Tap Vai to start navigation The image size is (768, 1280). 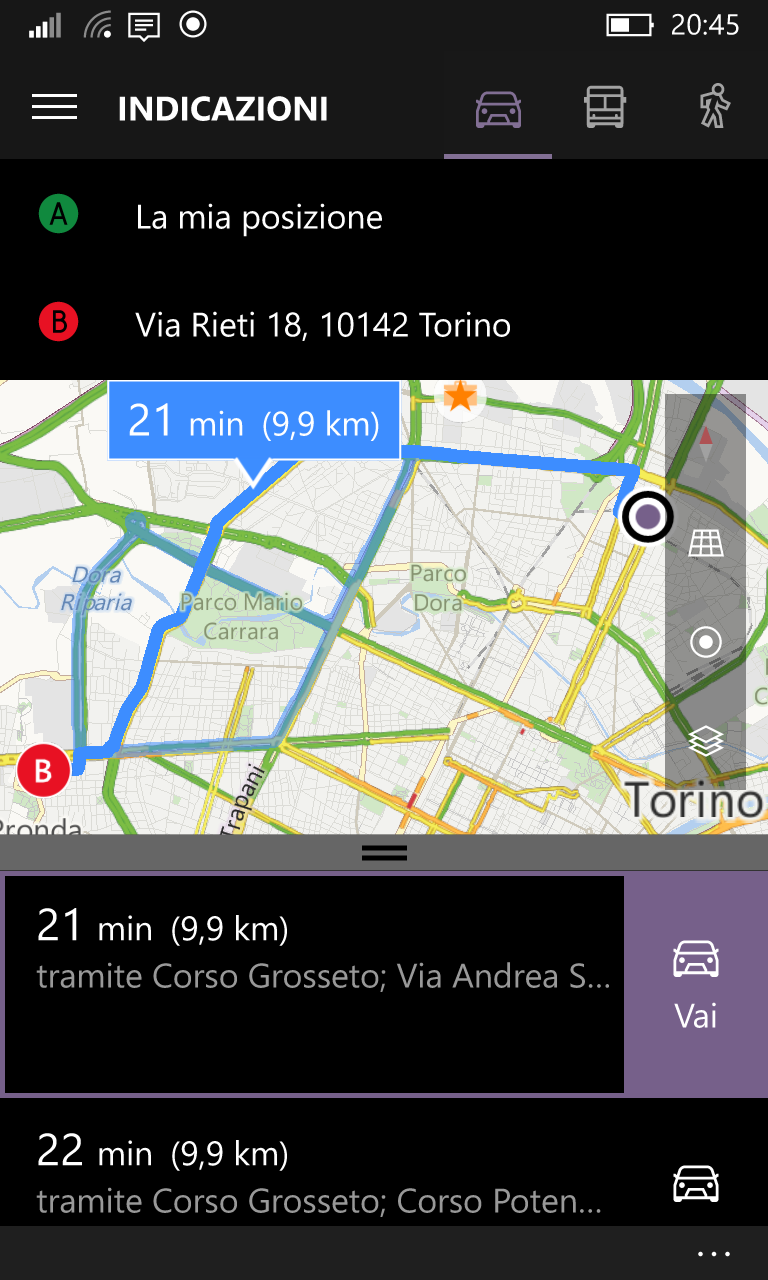point(696,984)
